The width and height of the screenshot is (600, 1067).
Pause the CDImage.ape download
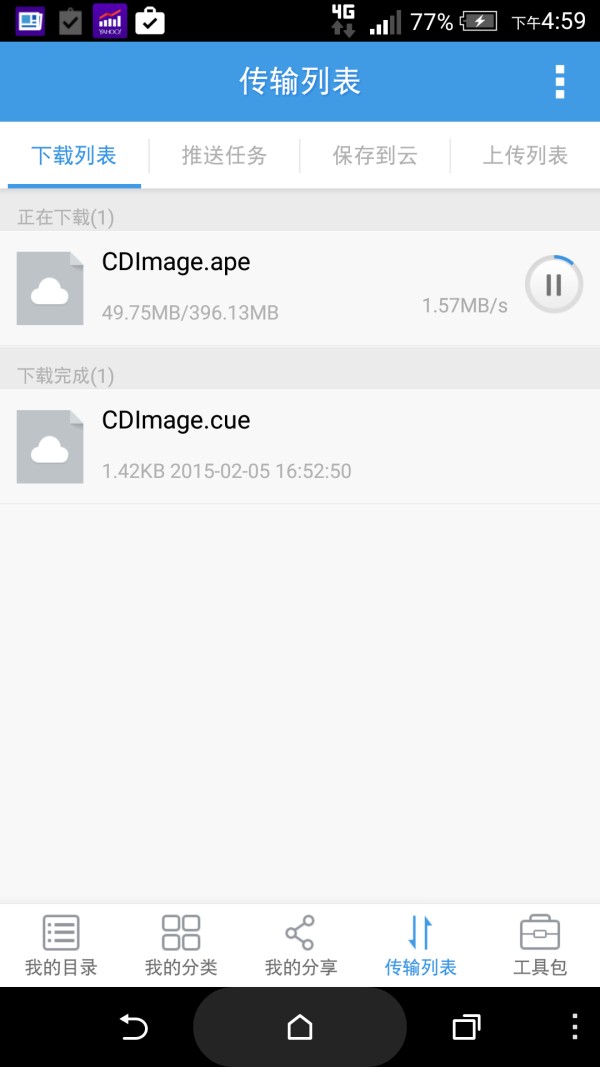(x=553, y=284)
